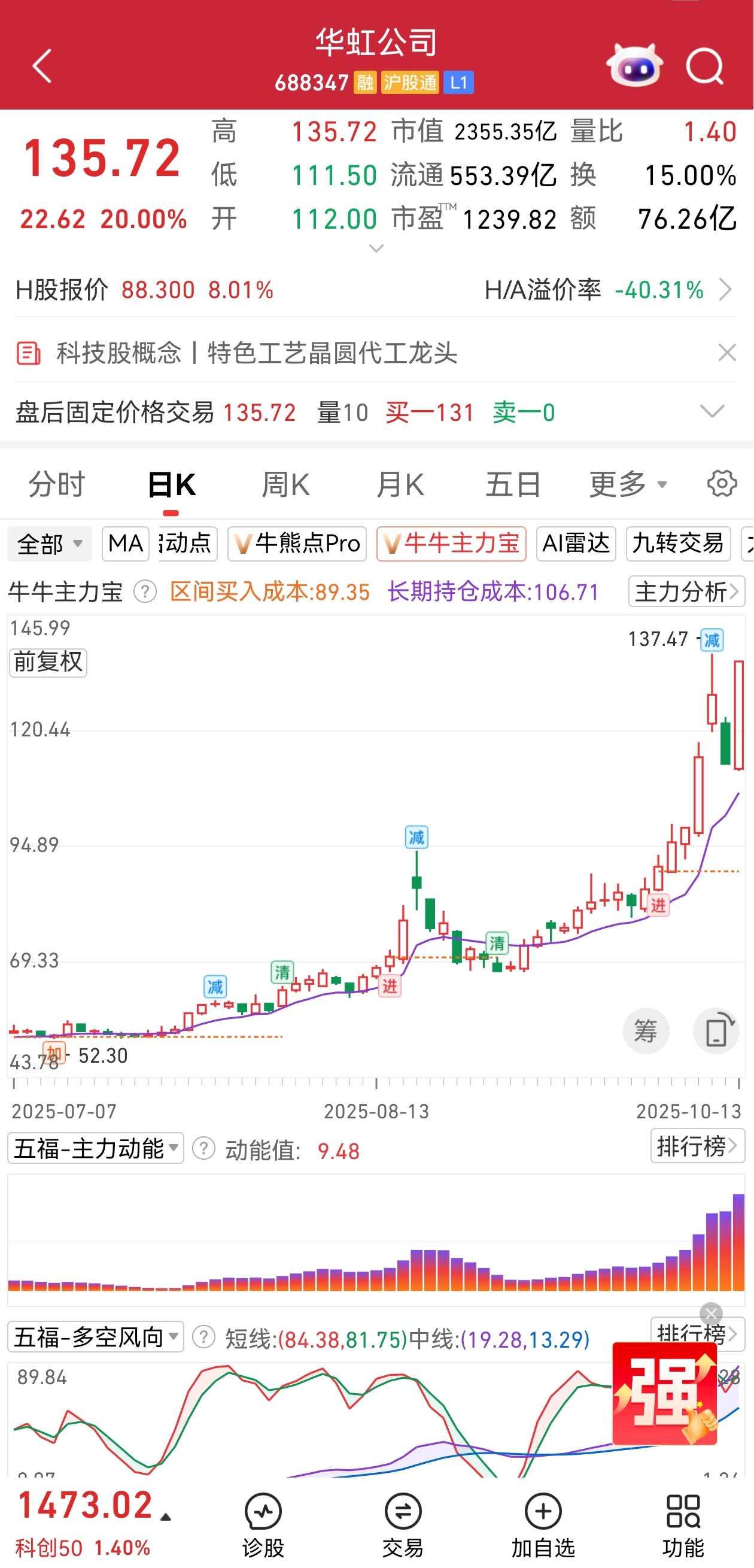Open the 更多 chart period dropdown
Viewport: 754px width, 1568px height.
pos(627,484)
